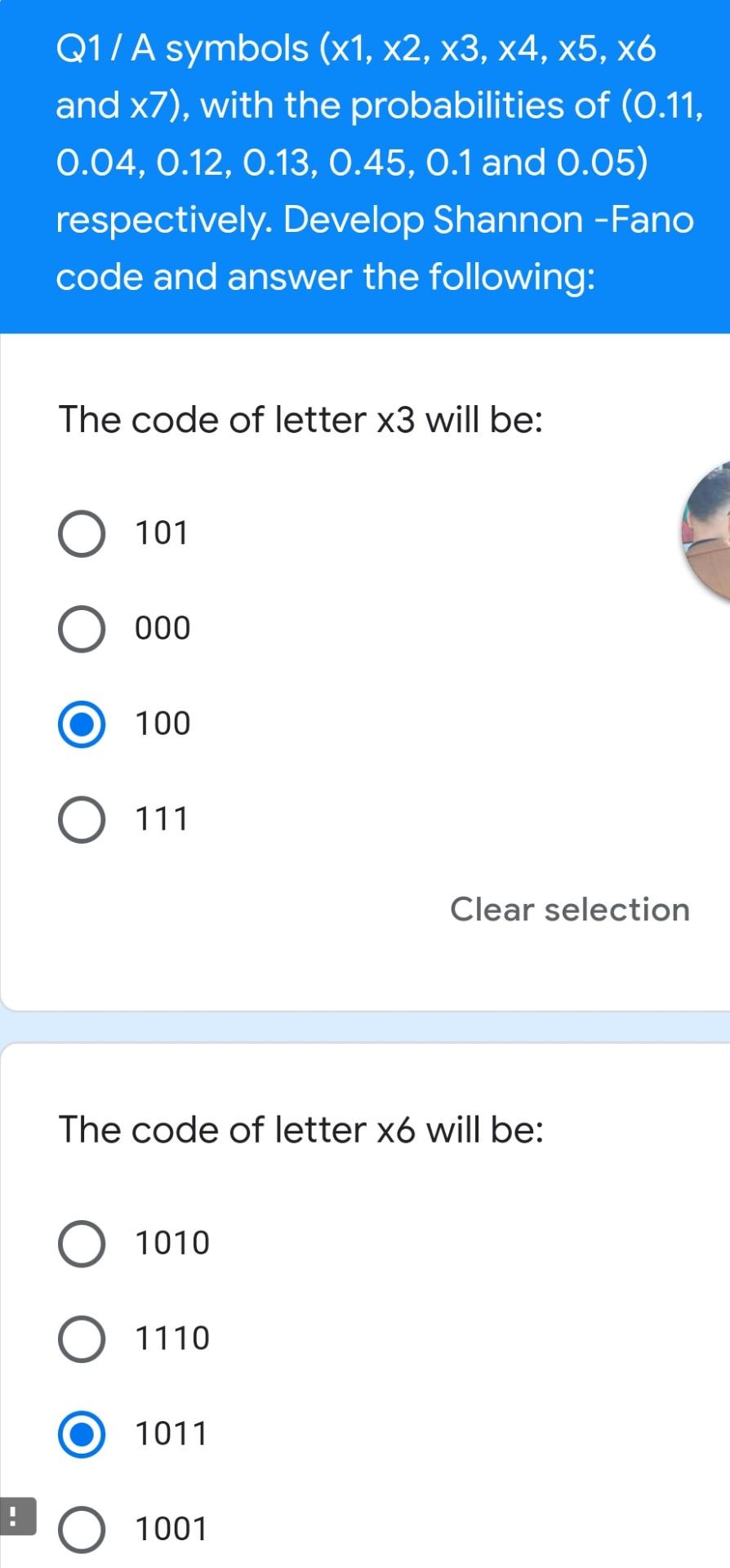Clear selection for the x3 question
730x1568 pixels.
tap(569, 910)
